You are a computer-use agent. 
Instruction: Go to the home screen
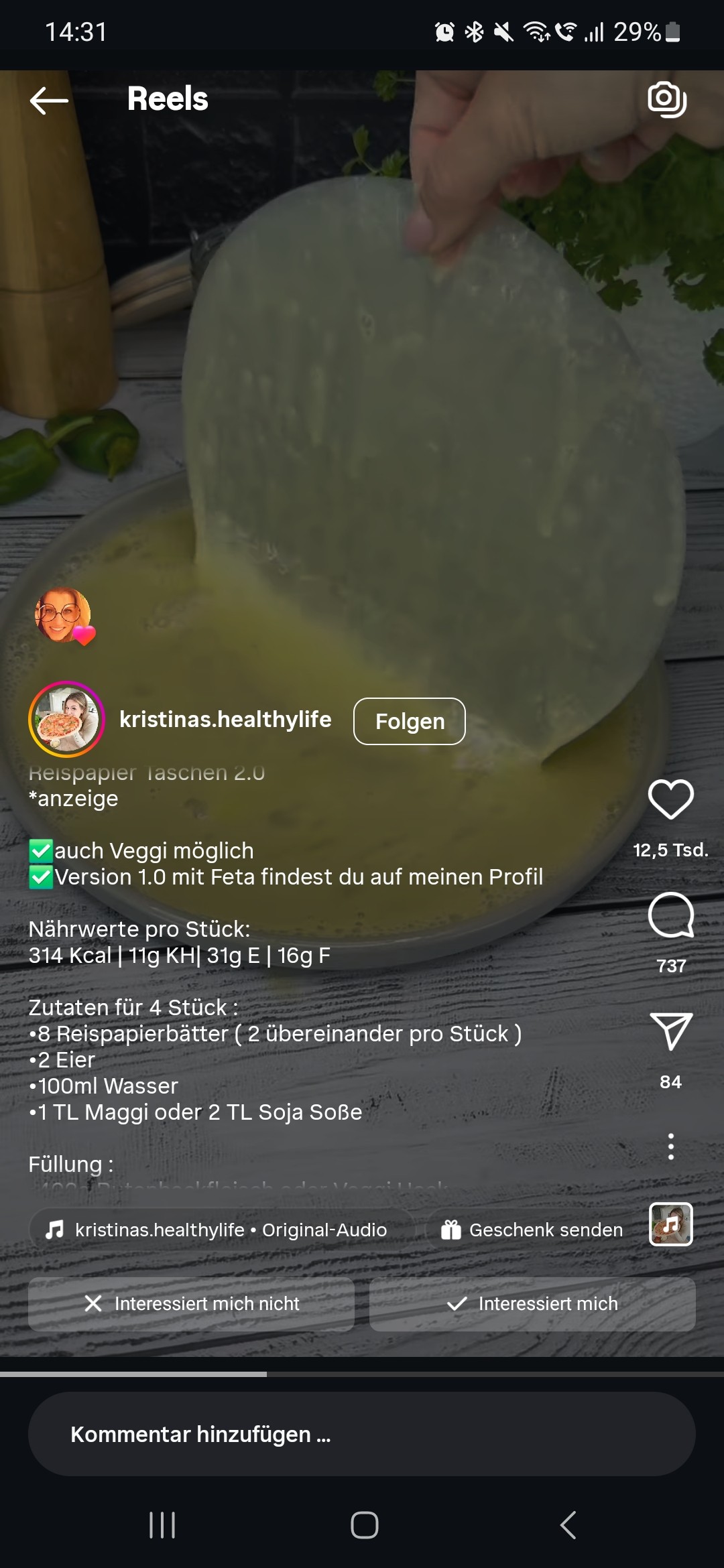pyautogui.click(x=364, y=1525)
